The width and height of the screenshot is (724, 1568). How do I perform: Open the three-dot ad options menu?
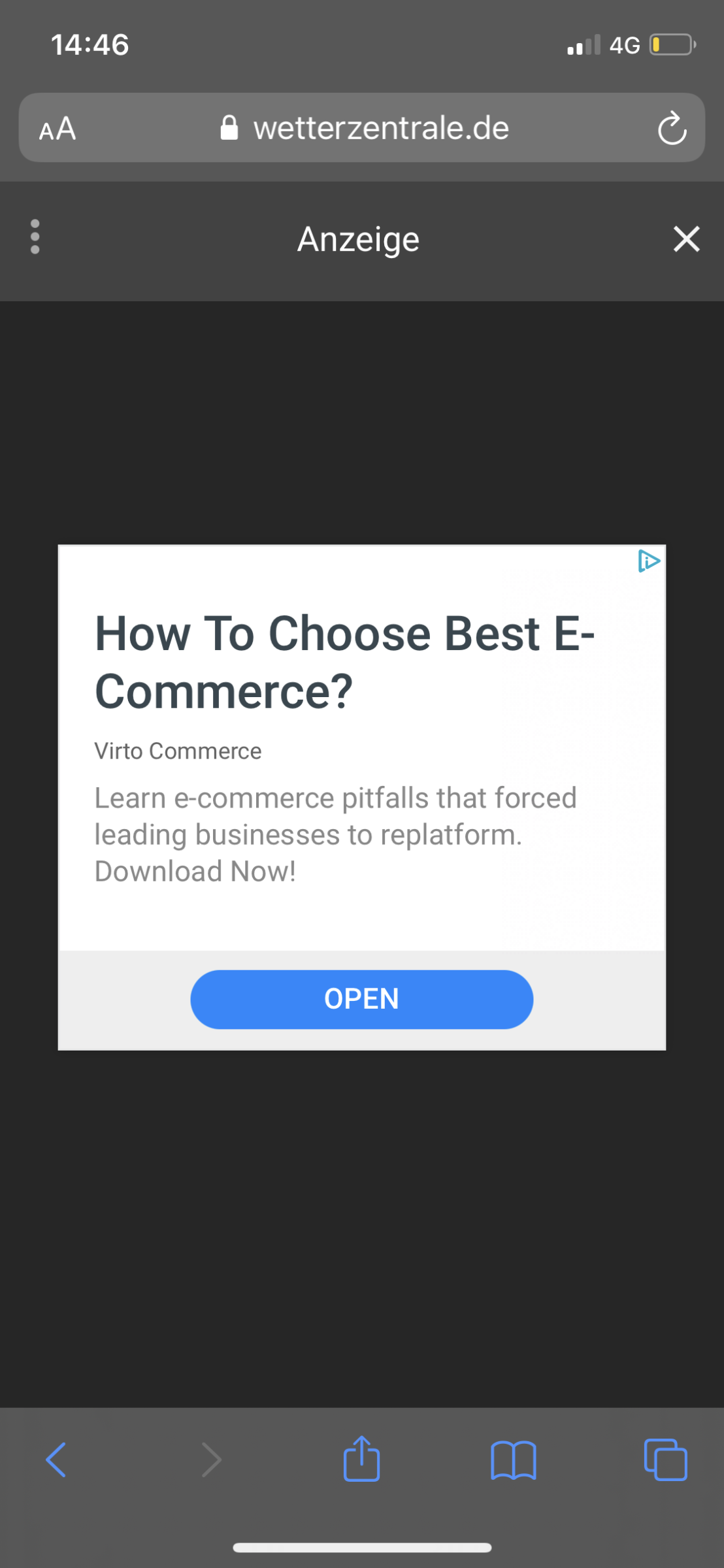click(x=35, y=237)
